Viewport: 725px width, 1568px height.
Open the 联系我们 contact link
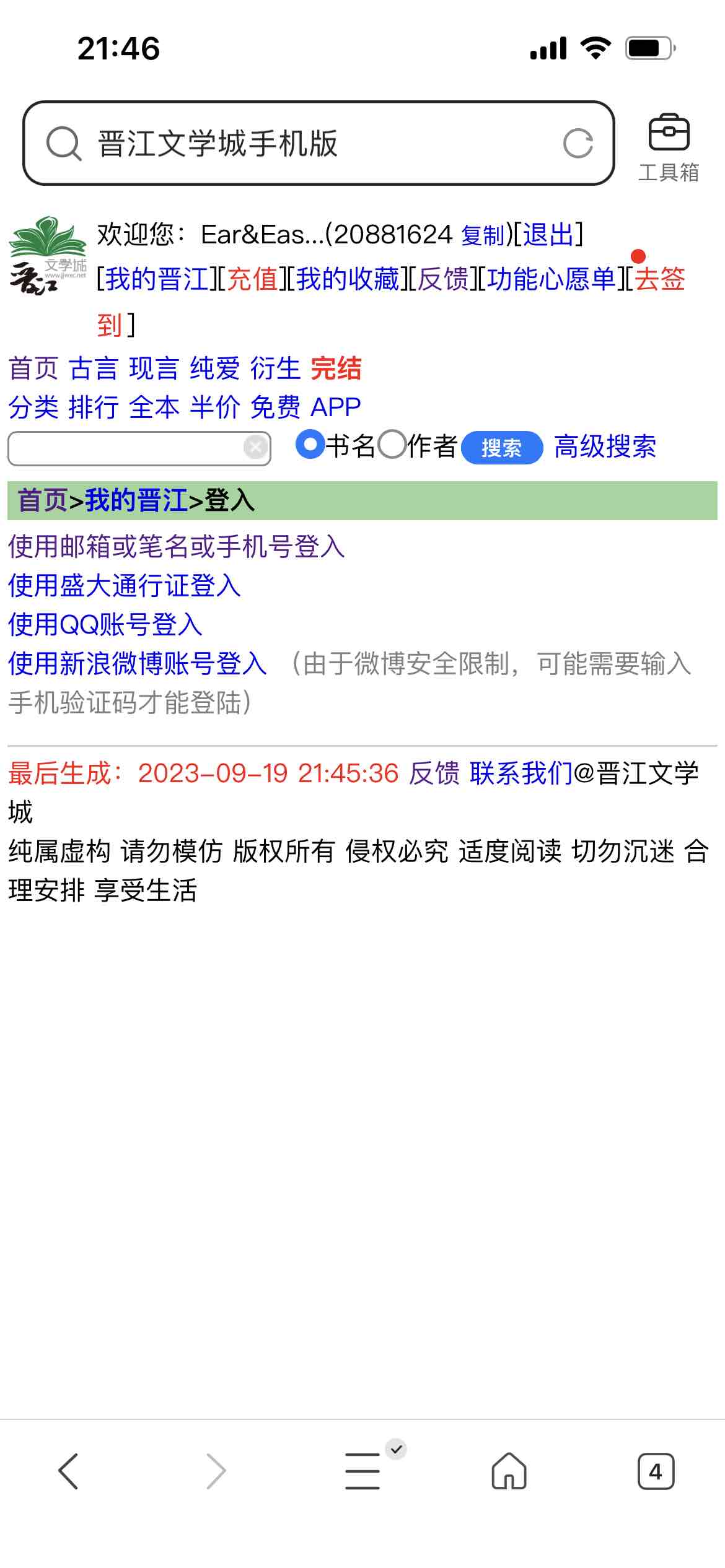click(x=521, y=773)
